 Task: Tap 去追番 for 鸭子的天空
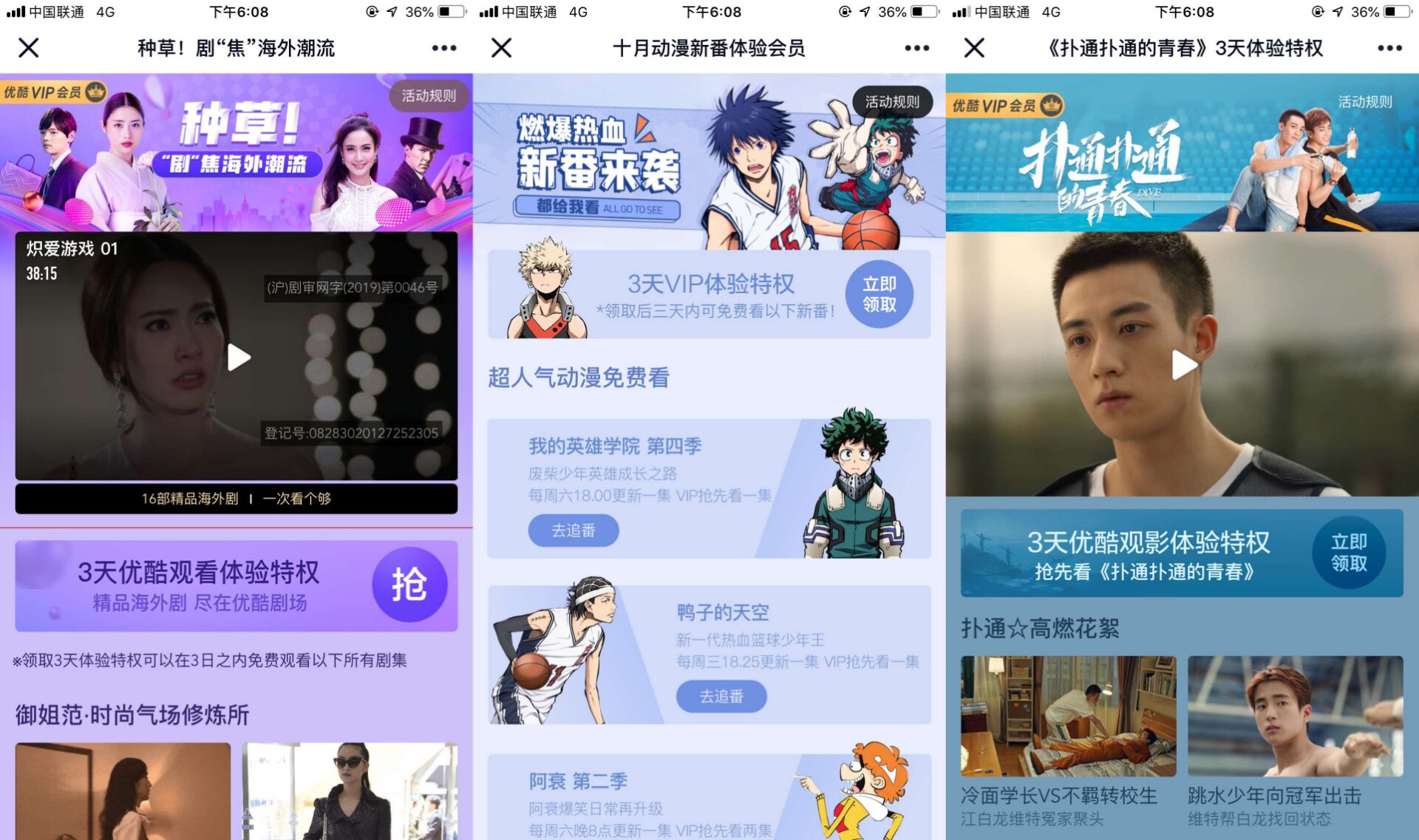tap(721, 696)
